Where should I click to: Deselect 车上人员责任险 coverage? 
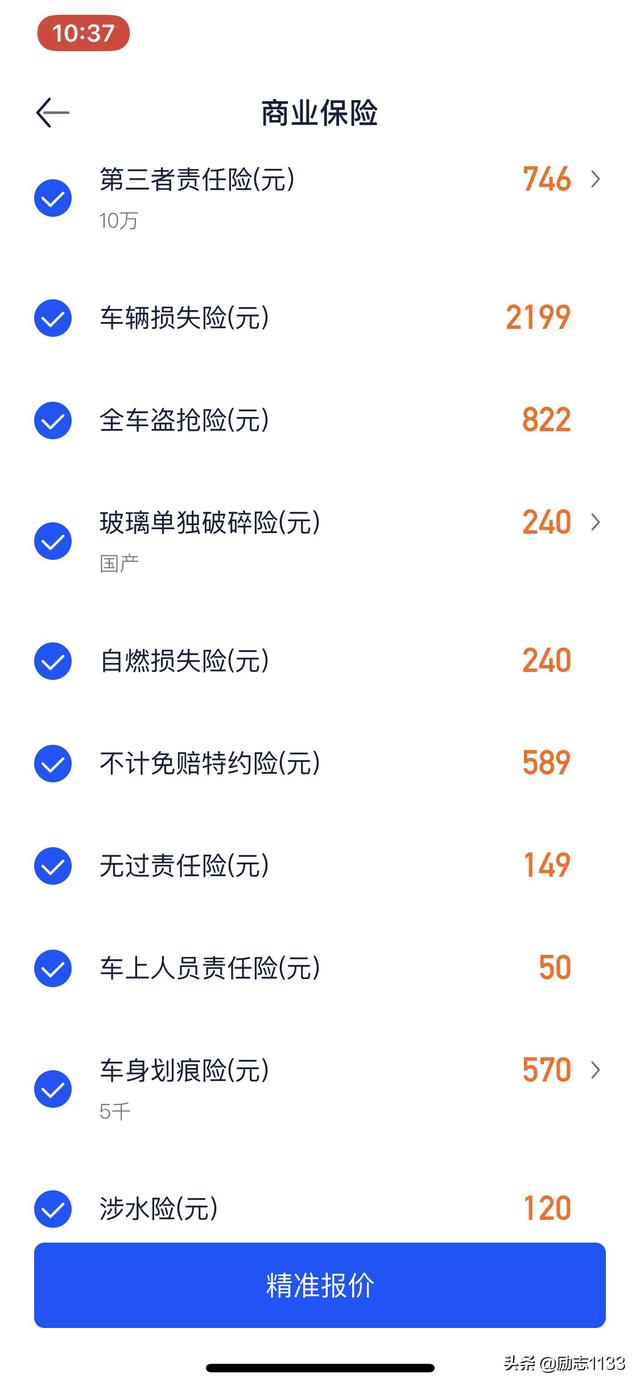click(53, 968)
